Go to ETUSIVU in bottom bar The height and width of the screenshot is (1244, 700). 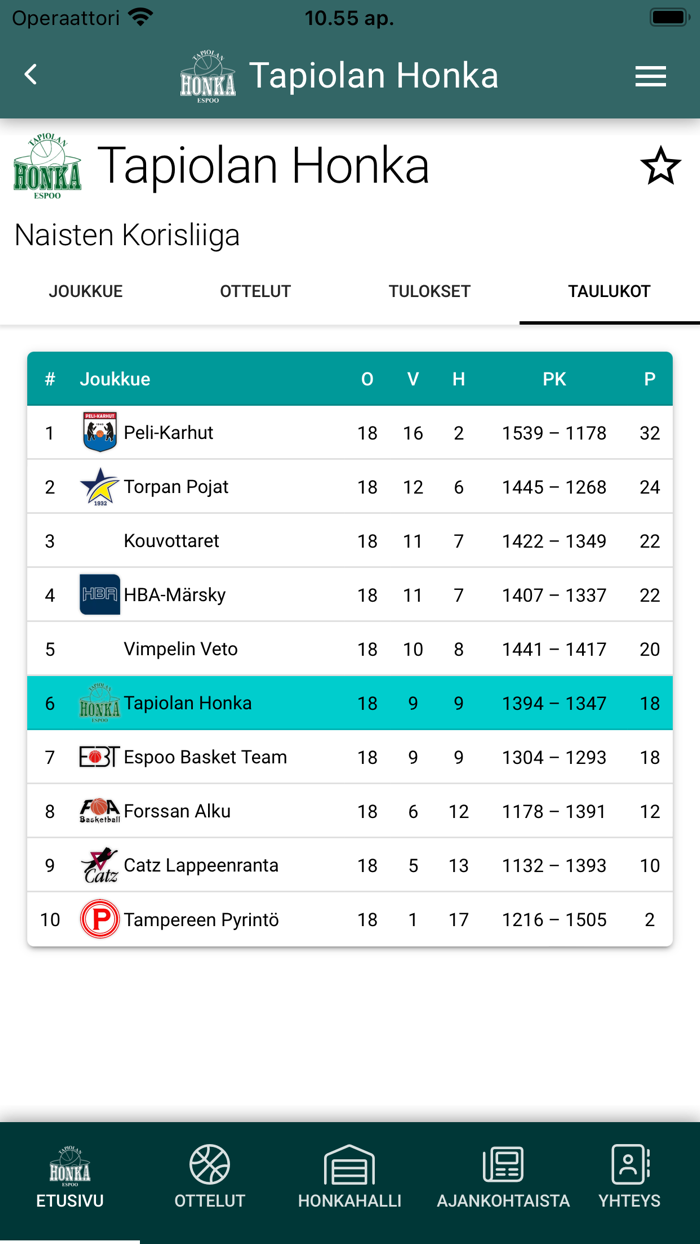tap(70, 1180)
